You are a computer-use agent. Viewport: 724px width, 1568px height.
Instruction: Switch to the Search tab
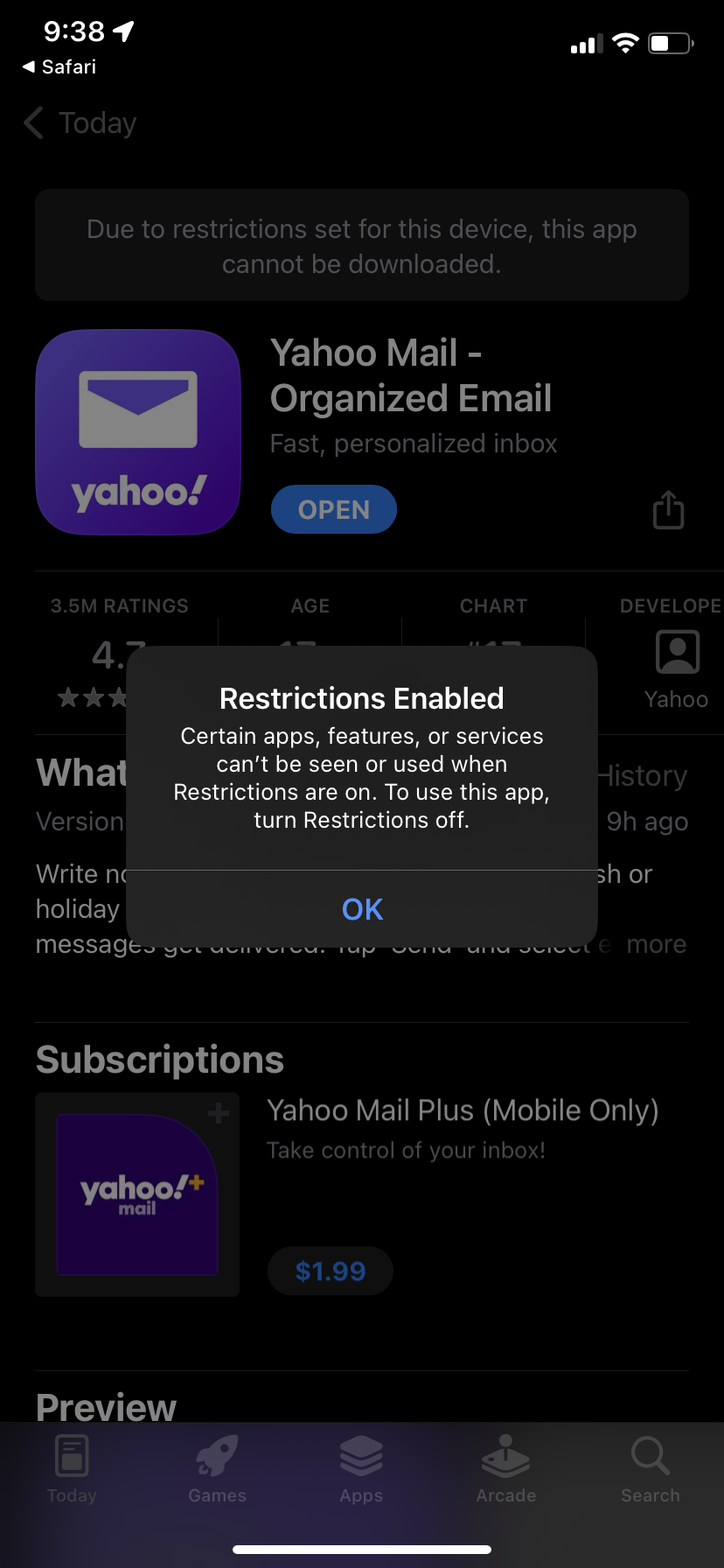pos(650,1470)
